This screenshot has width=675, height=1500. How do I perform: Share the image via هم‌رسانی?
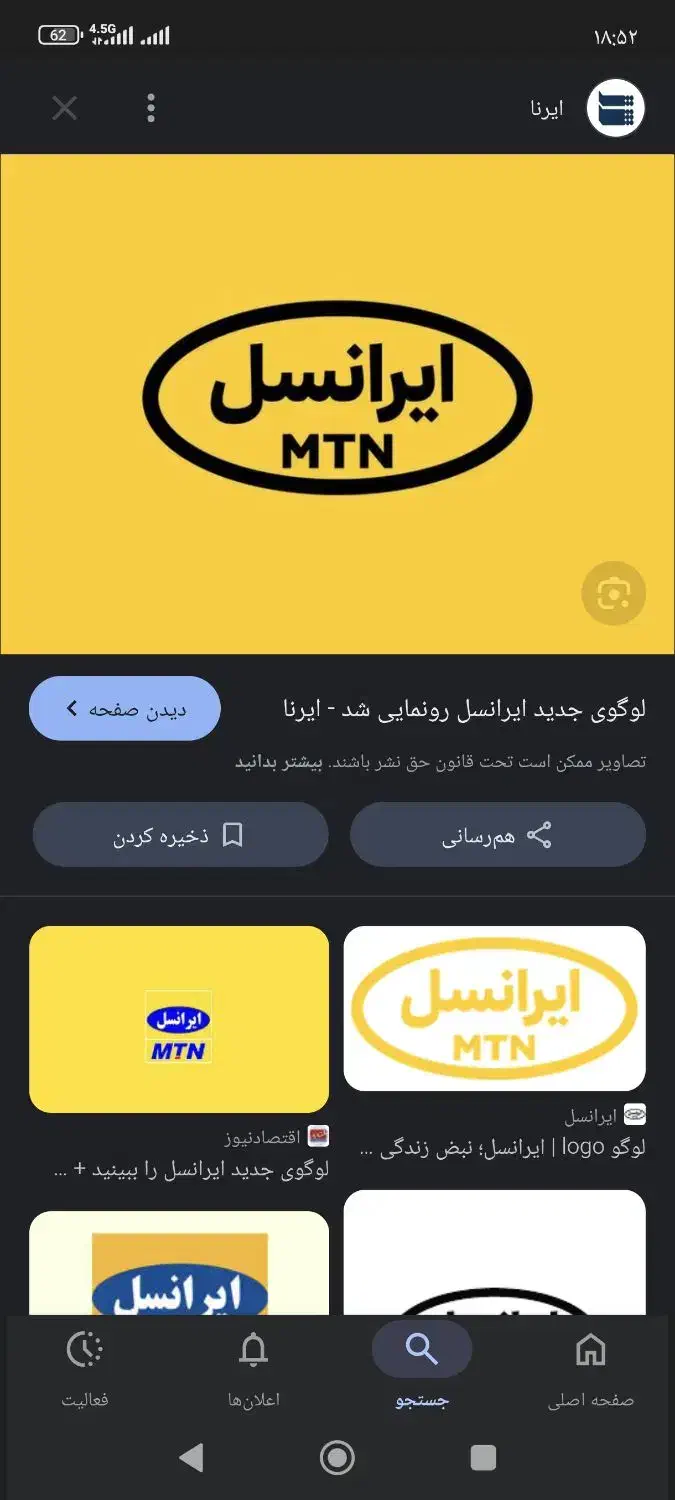pyautogui.click(x=497, y=835)
